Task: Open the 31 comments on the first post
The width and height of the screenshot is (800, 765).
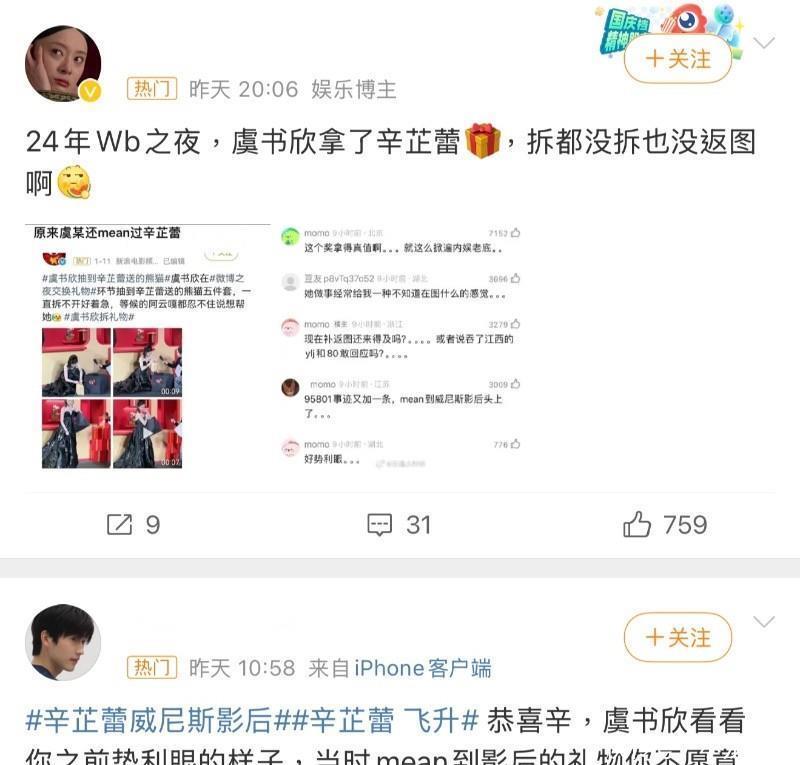Action: (x=398, y=524)
